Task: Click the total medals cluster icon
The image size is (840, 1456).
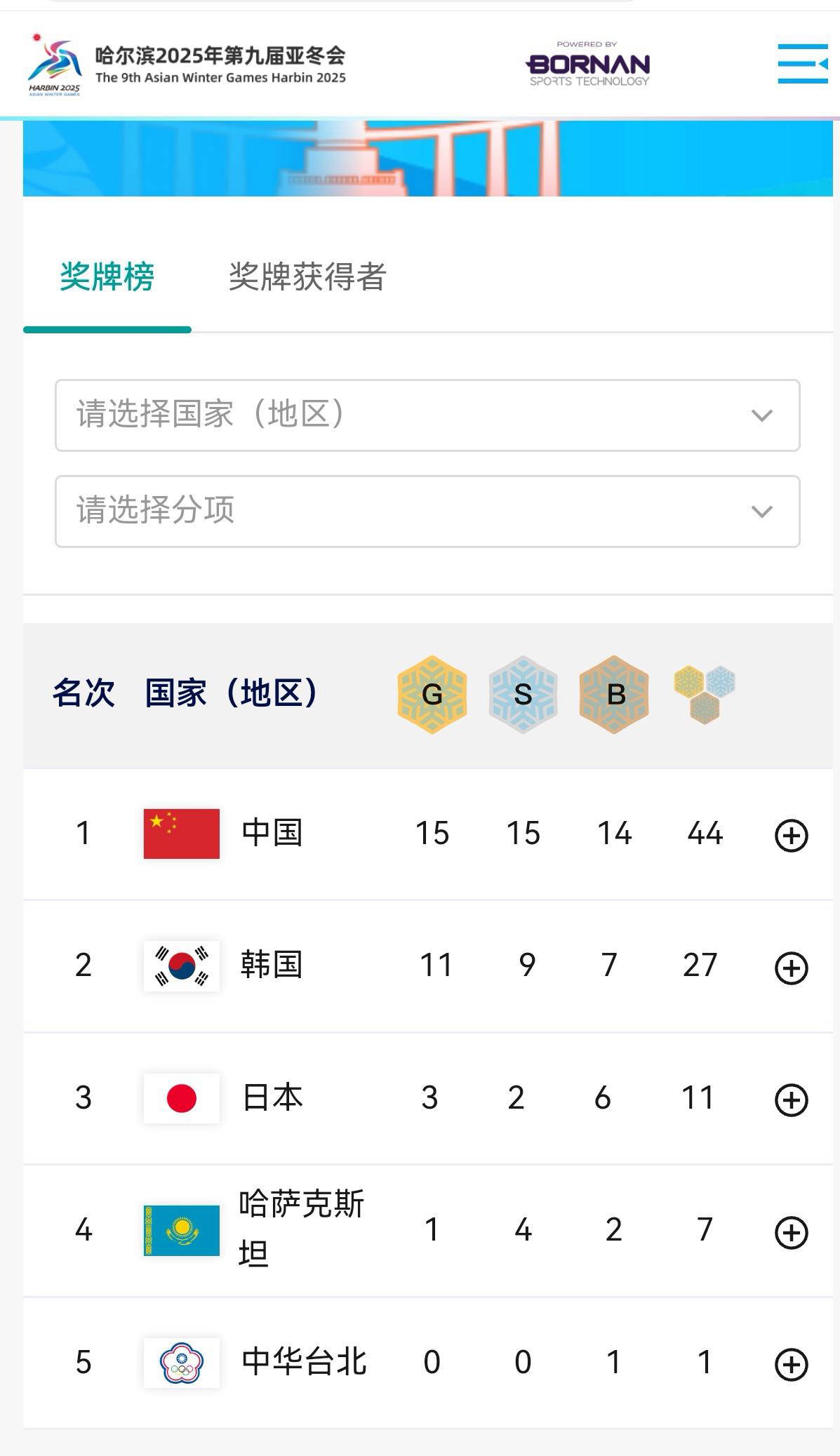Action: [703, 693]
